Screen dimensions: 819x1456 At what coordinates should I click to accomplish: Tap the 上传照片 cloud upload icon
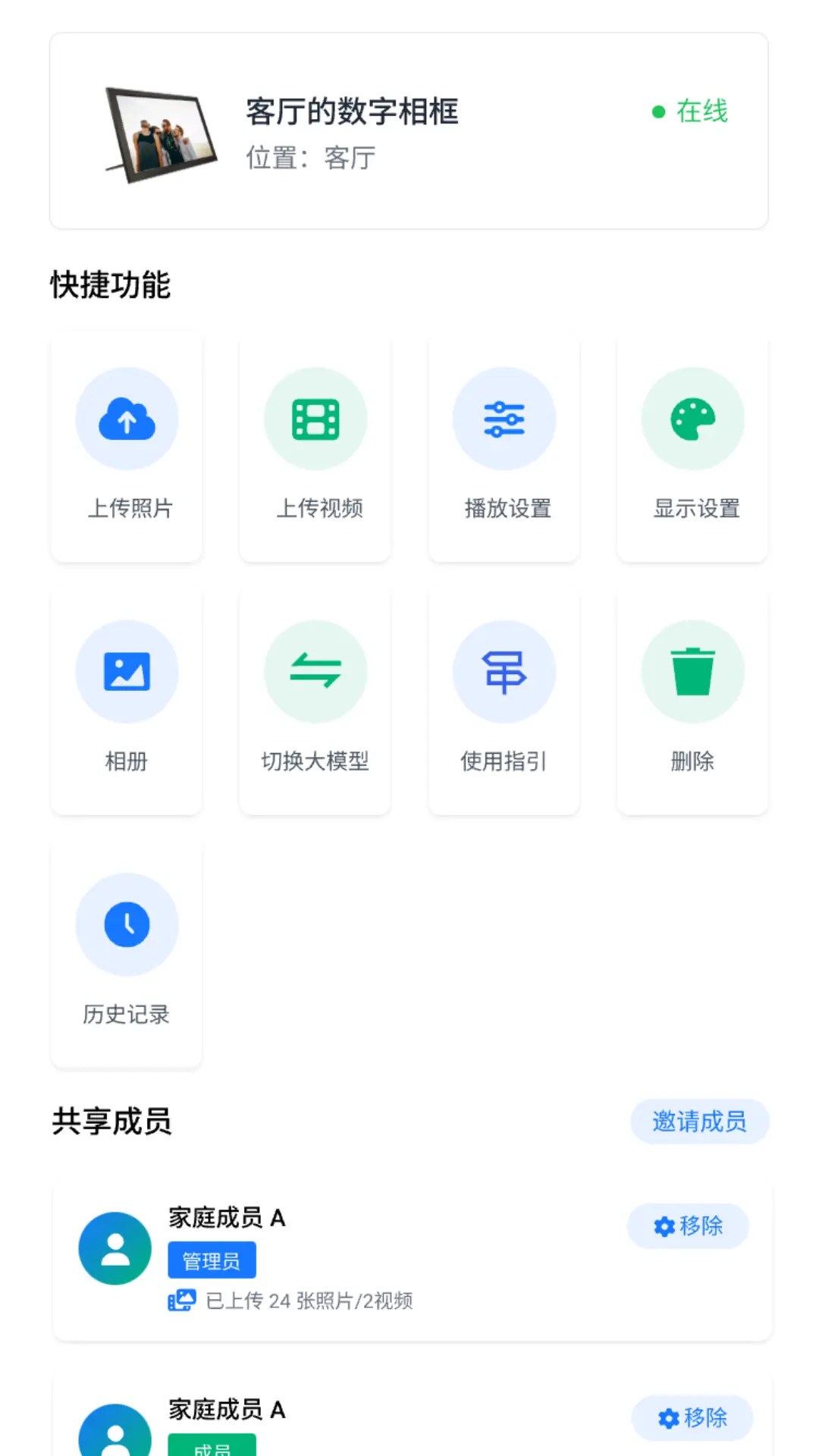(x=126, y=419)
